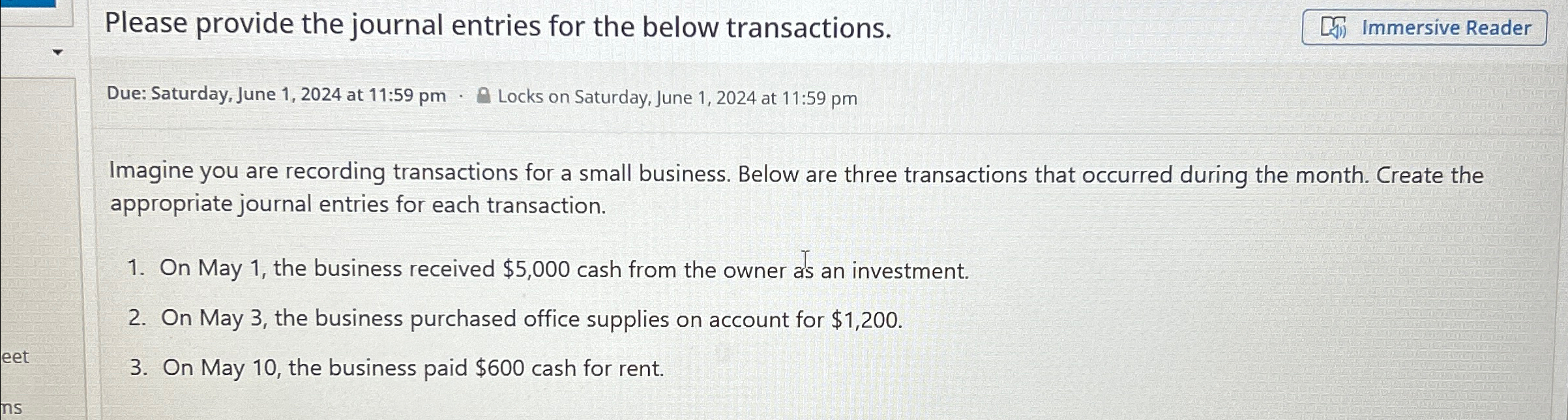Expand the dropdown arrow in the left panel
The width and height of the screenshot is (1568, 420).
tap(58, 52)
